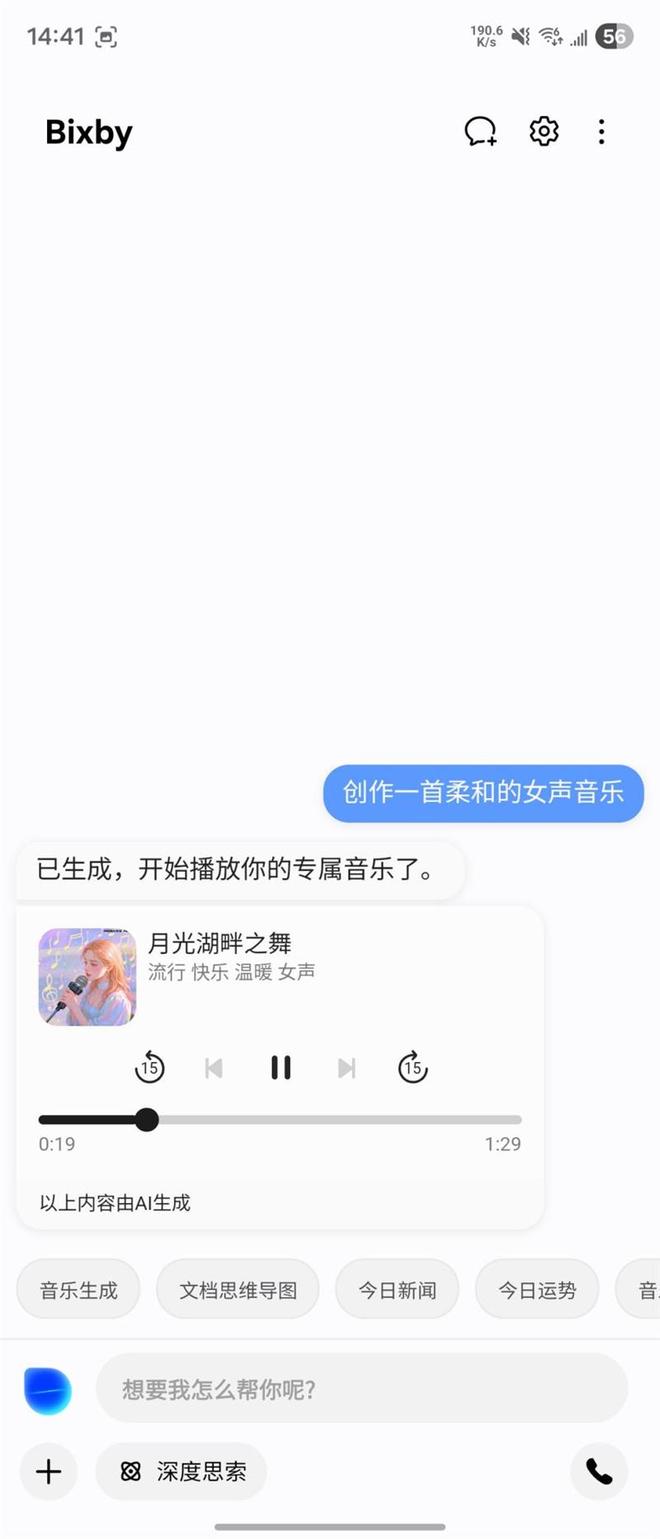Focus the 想要我怎么帮你呢? input field
Screen dimensions: 660x1539
361,1389
